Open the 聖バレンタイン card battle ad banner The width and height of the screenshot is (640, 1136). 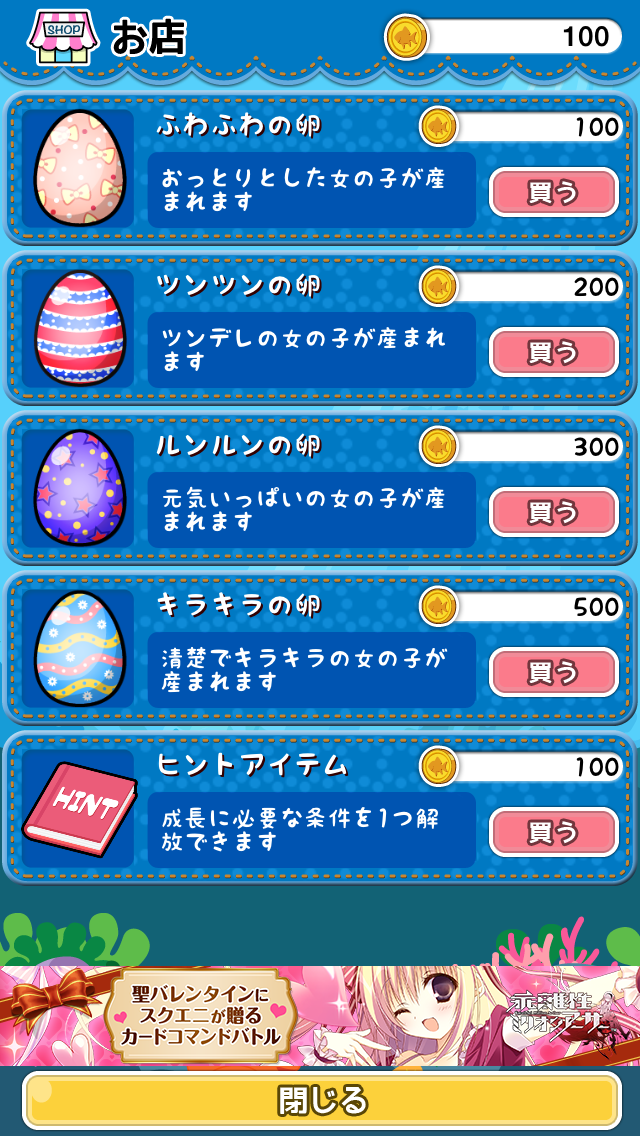[320, 1015]
